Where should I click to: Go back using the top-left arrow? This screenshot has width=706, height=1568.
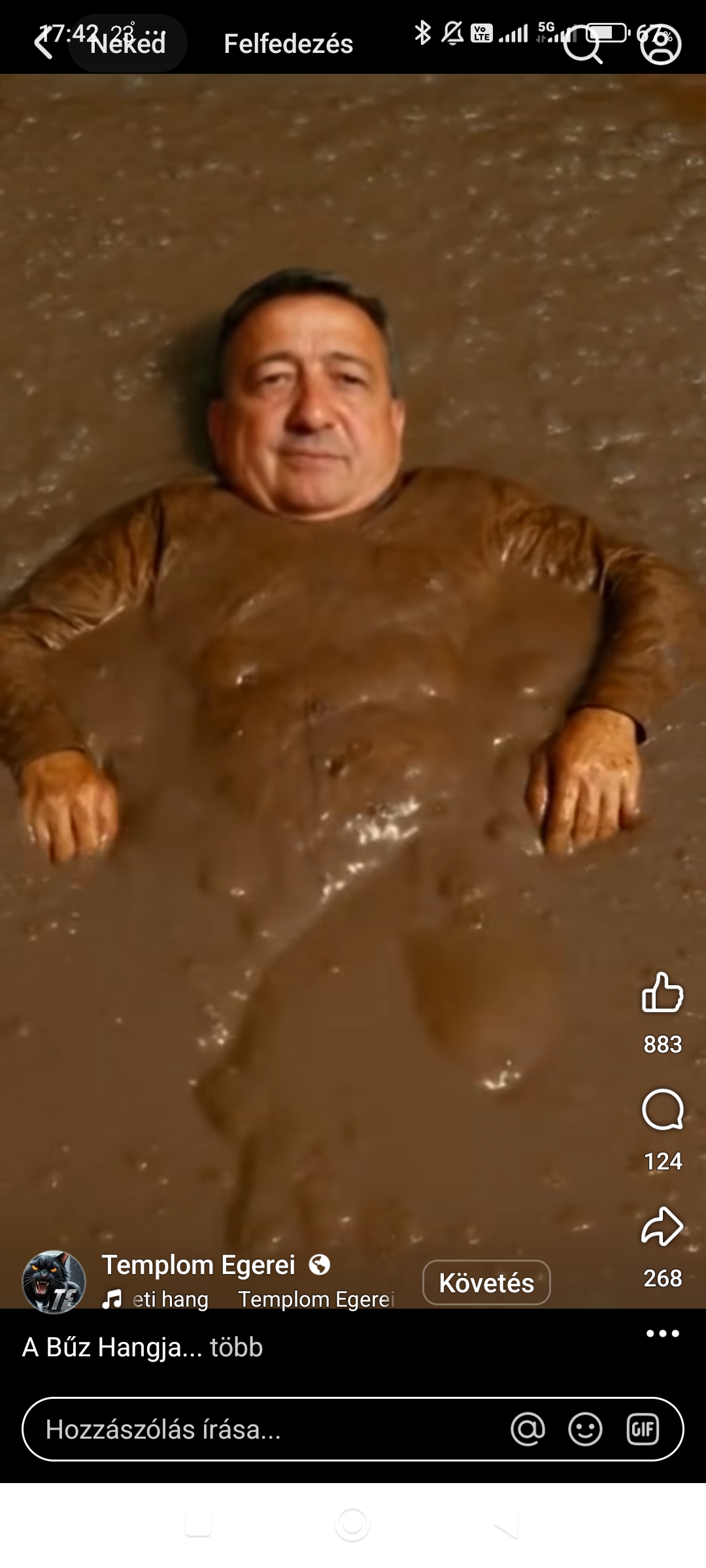[43, 44]
